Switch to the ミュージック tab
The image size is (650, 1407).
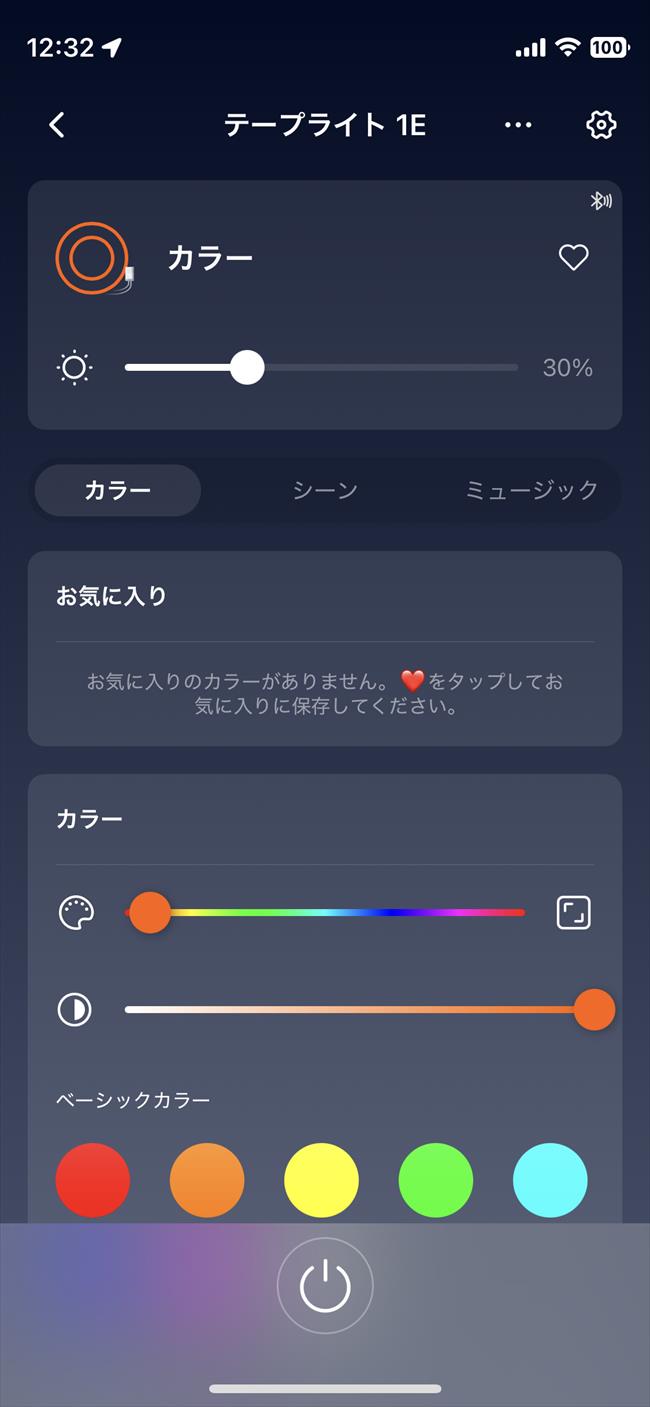[x=531, y=490]
